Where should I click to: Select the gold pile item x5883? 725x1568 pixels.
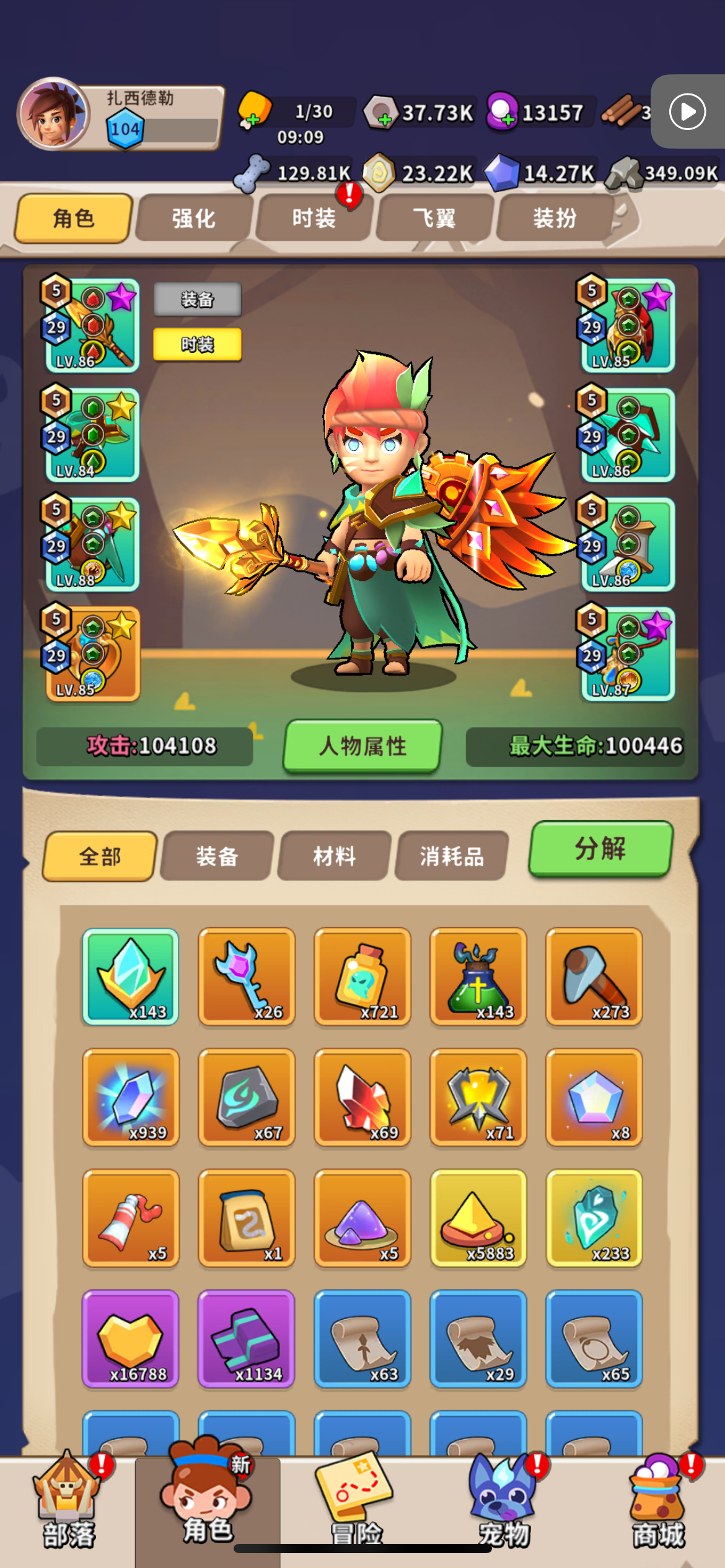[478, 1217]
